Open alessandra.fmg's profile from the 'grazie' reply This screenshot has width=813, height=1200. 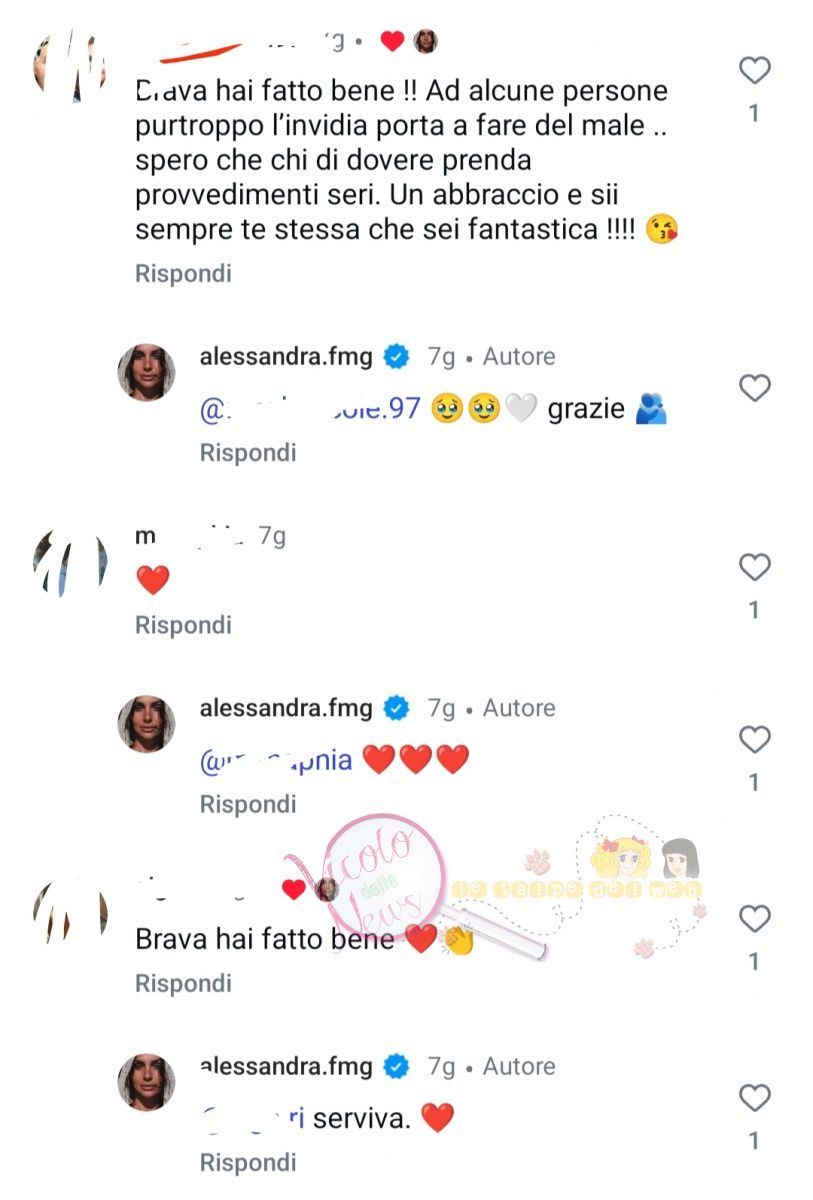(x=286, y=357)
